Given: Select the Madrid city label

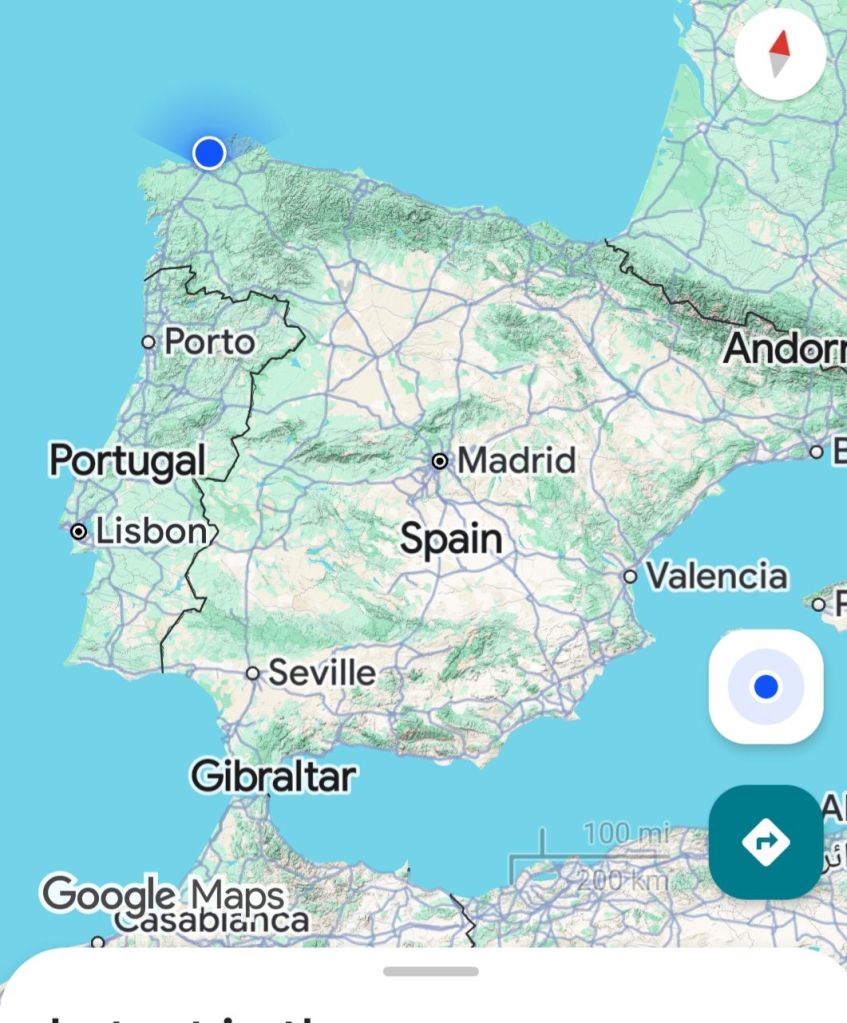Looking at the screenshot, I should click(x=515, y=461).
